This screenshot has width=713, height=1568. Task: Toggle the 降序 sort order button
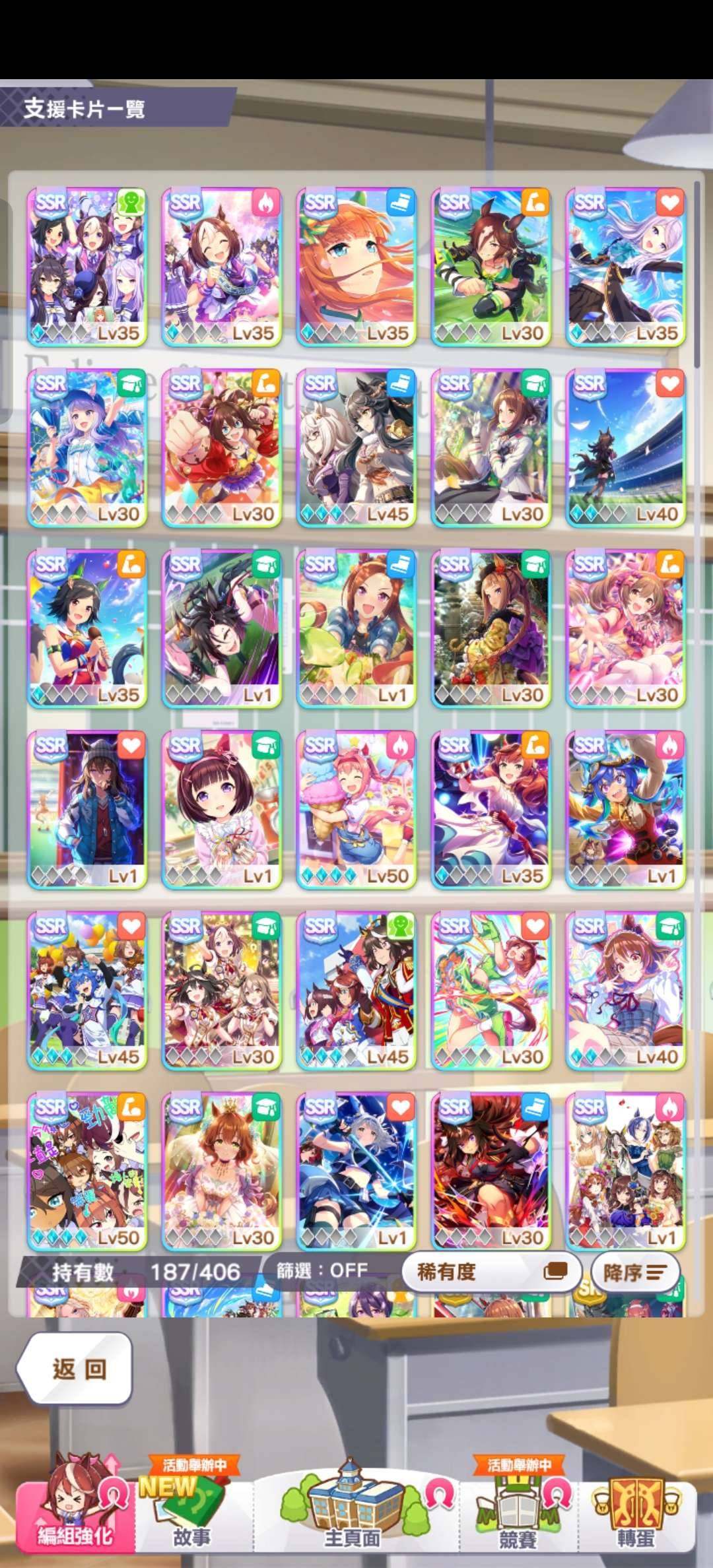coord(634,1272)
